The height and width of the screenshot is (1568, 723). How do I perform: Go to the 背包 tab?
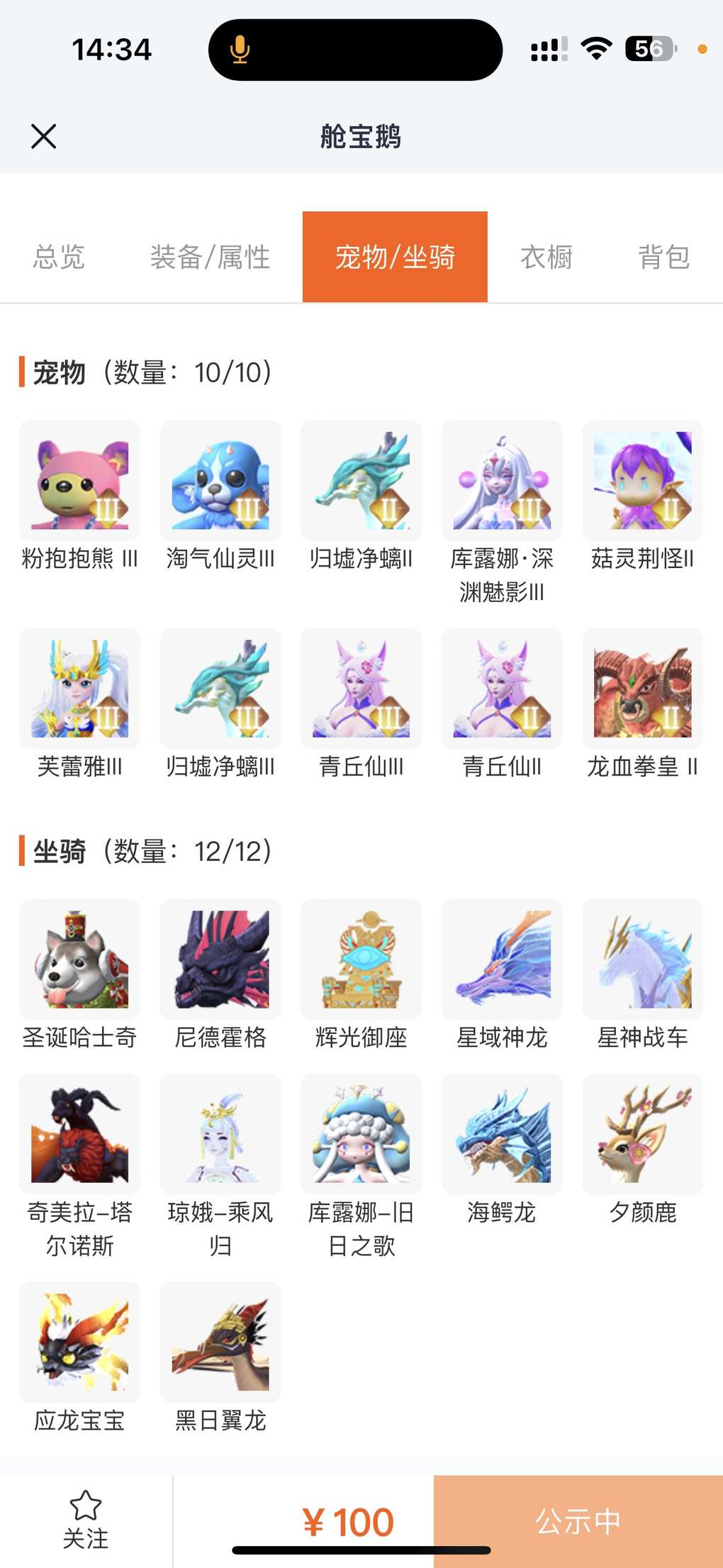pyautogui.click(x=663, y=257)
